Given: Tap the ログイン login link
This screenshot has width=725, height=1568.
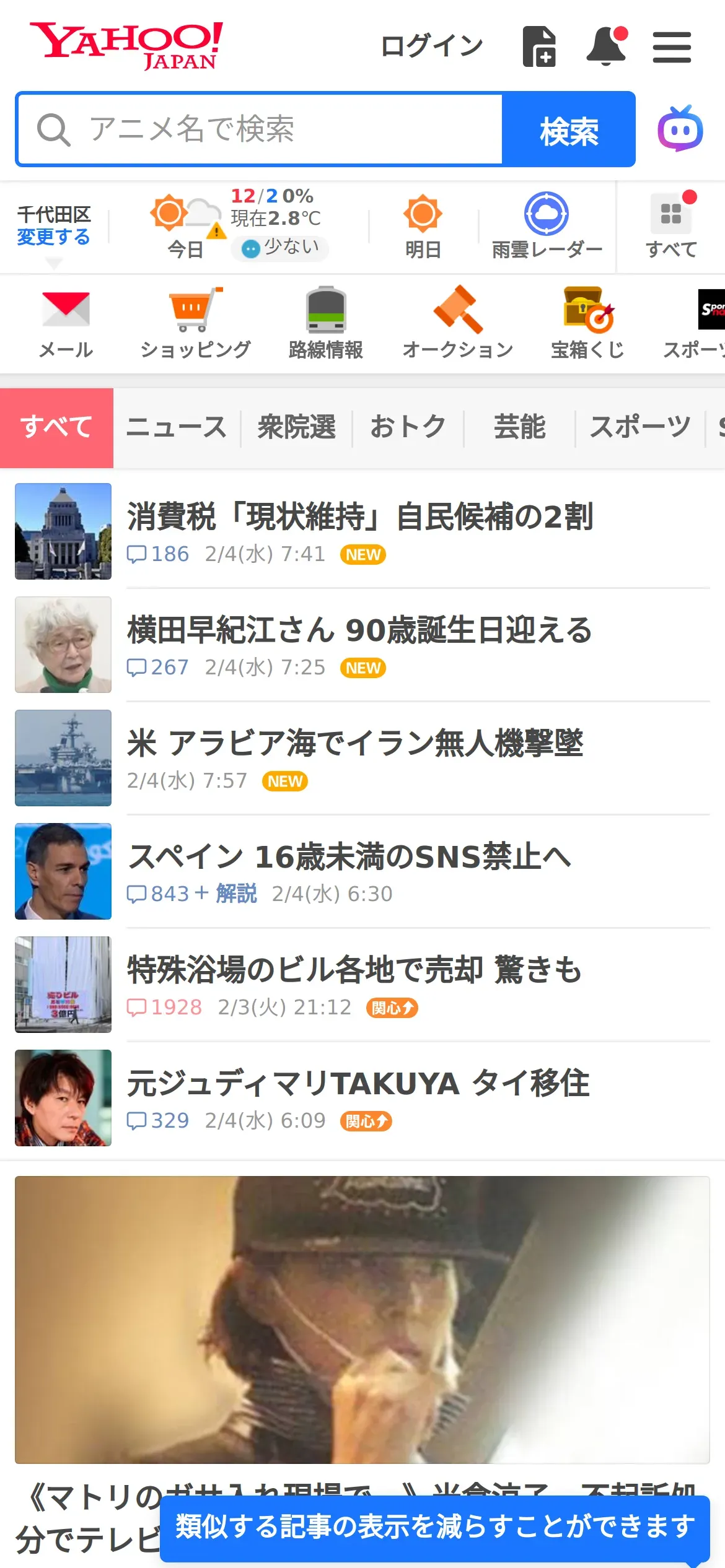Looking at the screenshot, I should [431, 46].
